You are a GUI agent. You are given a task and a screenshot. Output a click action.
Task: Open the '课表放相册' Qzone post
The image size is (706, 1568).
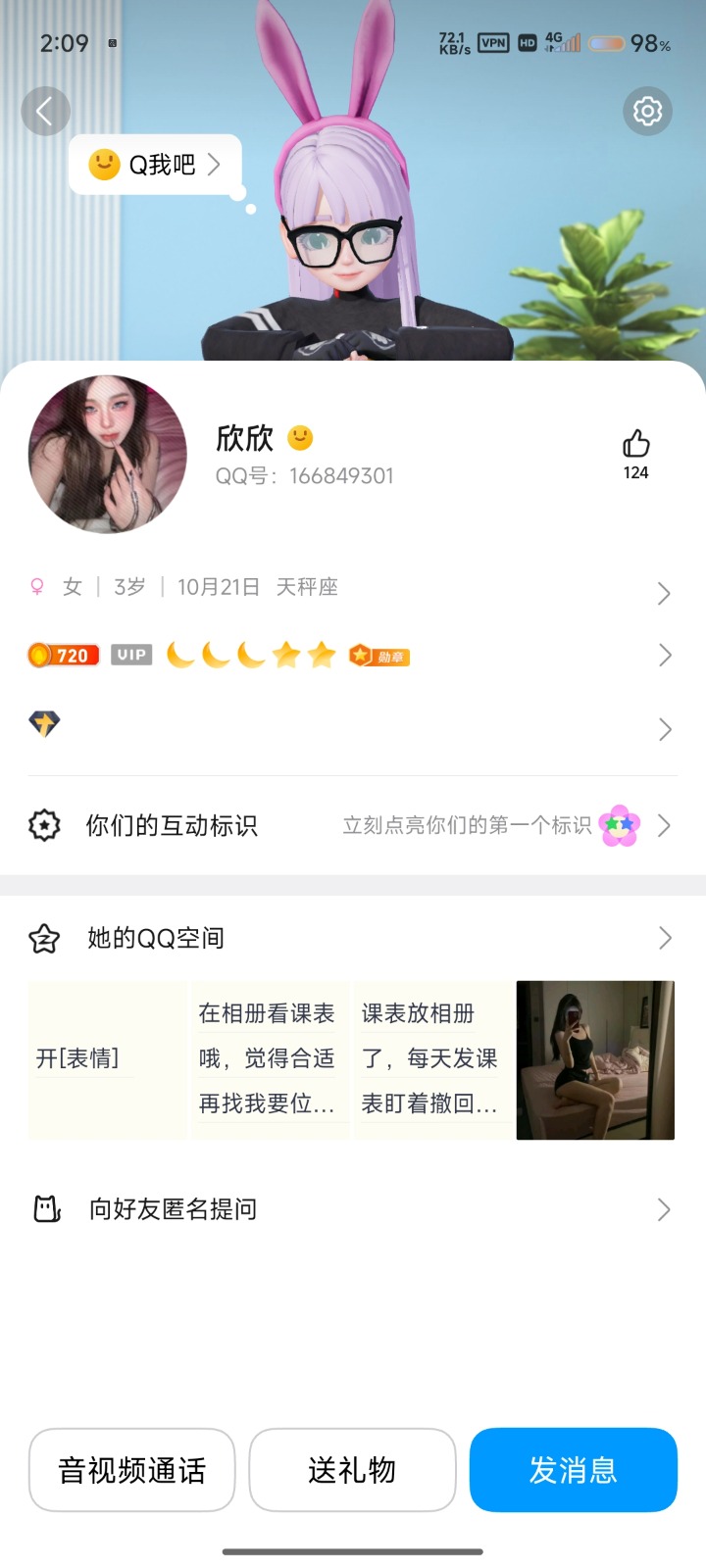click(x=431, y=1059)
